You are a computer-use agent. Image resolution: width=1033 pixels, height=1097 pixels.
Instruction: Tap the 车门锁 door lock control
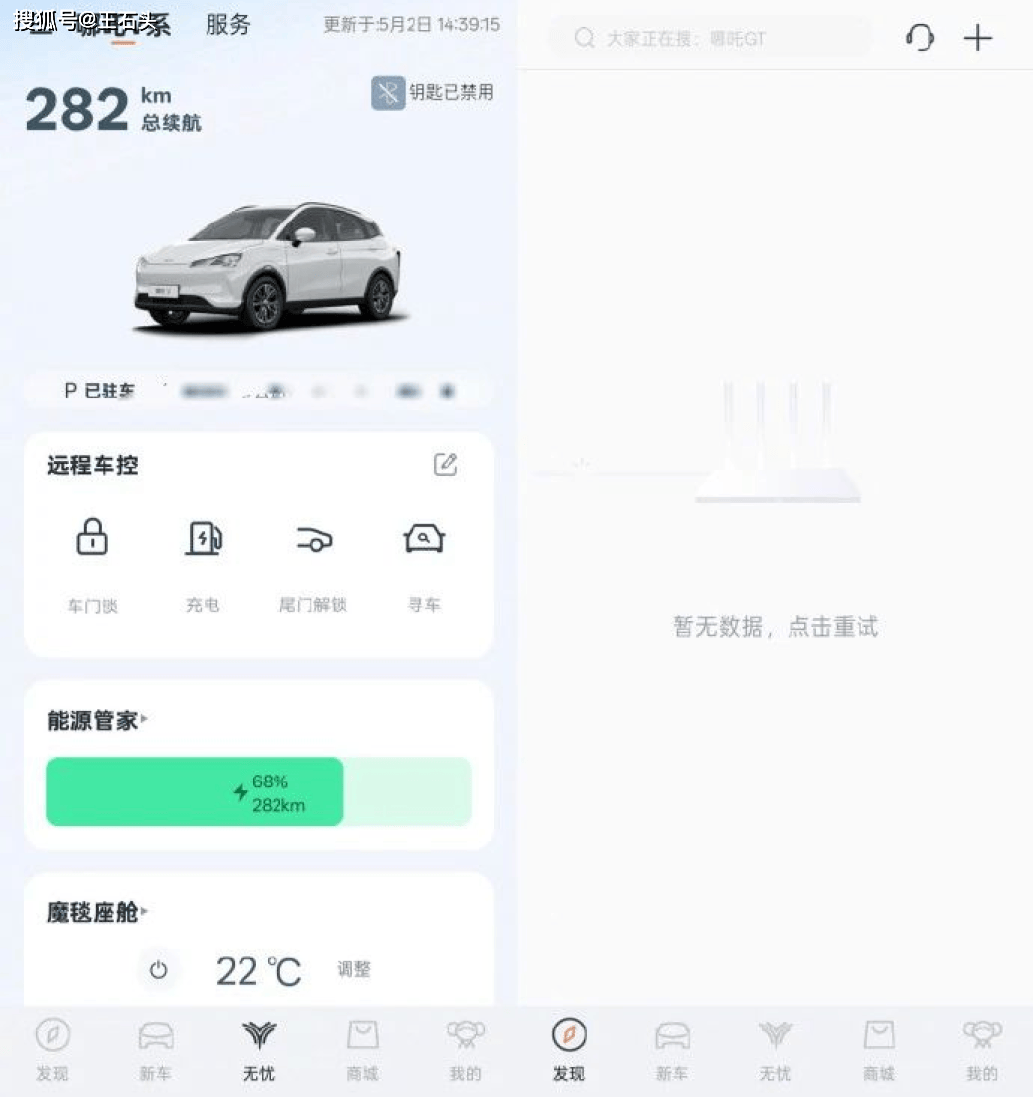pyautogui.click(x=92, y=558)
